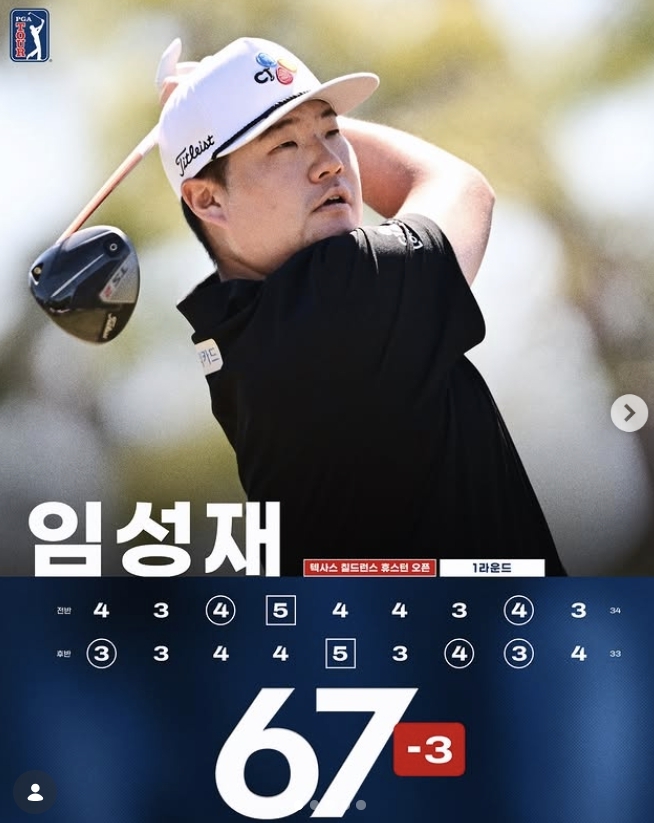Show tagged people on this photo

coord(35,792)
